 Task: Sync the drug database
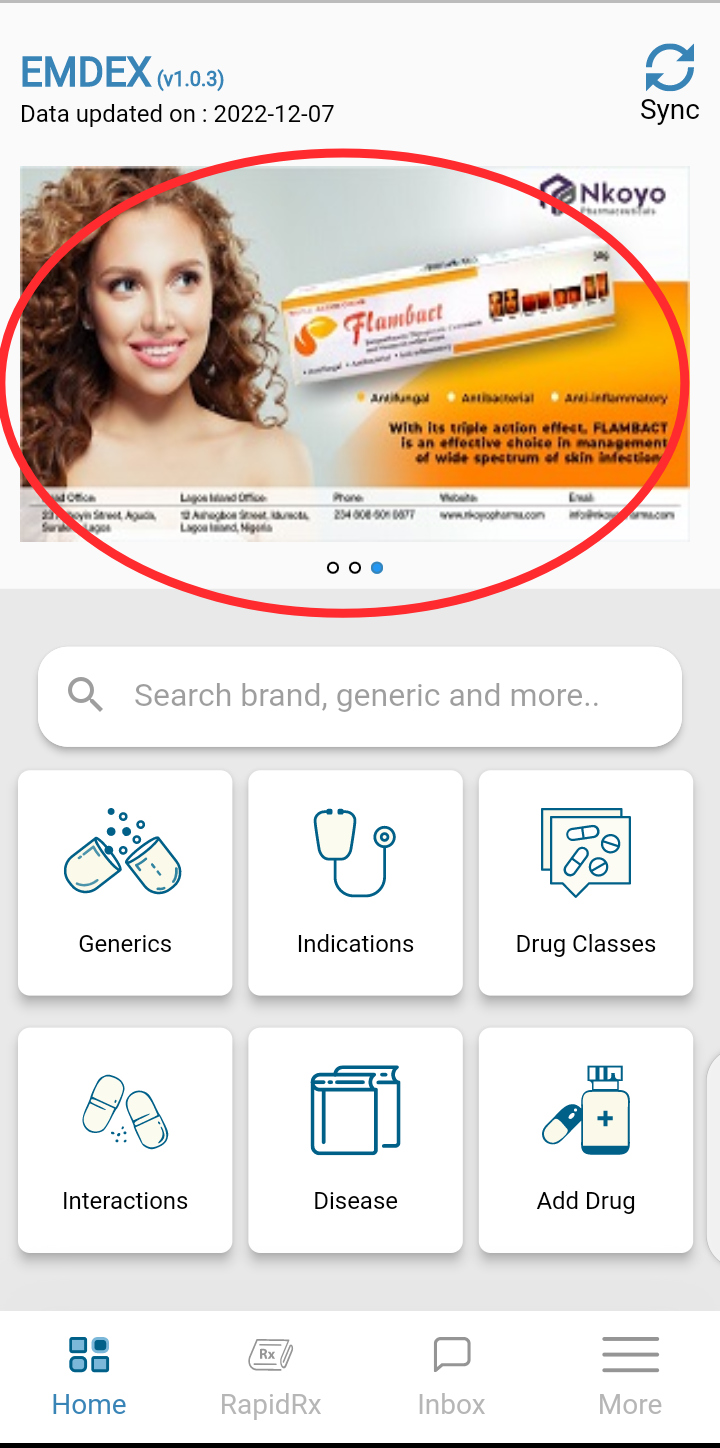coord(669,84)
